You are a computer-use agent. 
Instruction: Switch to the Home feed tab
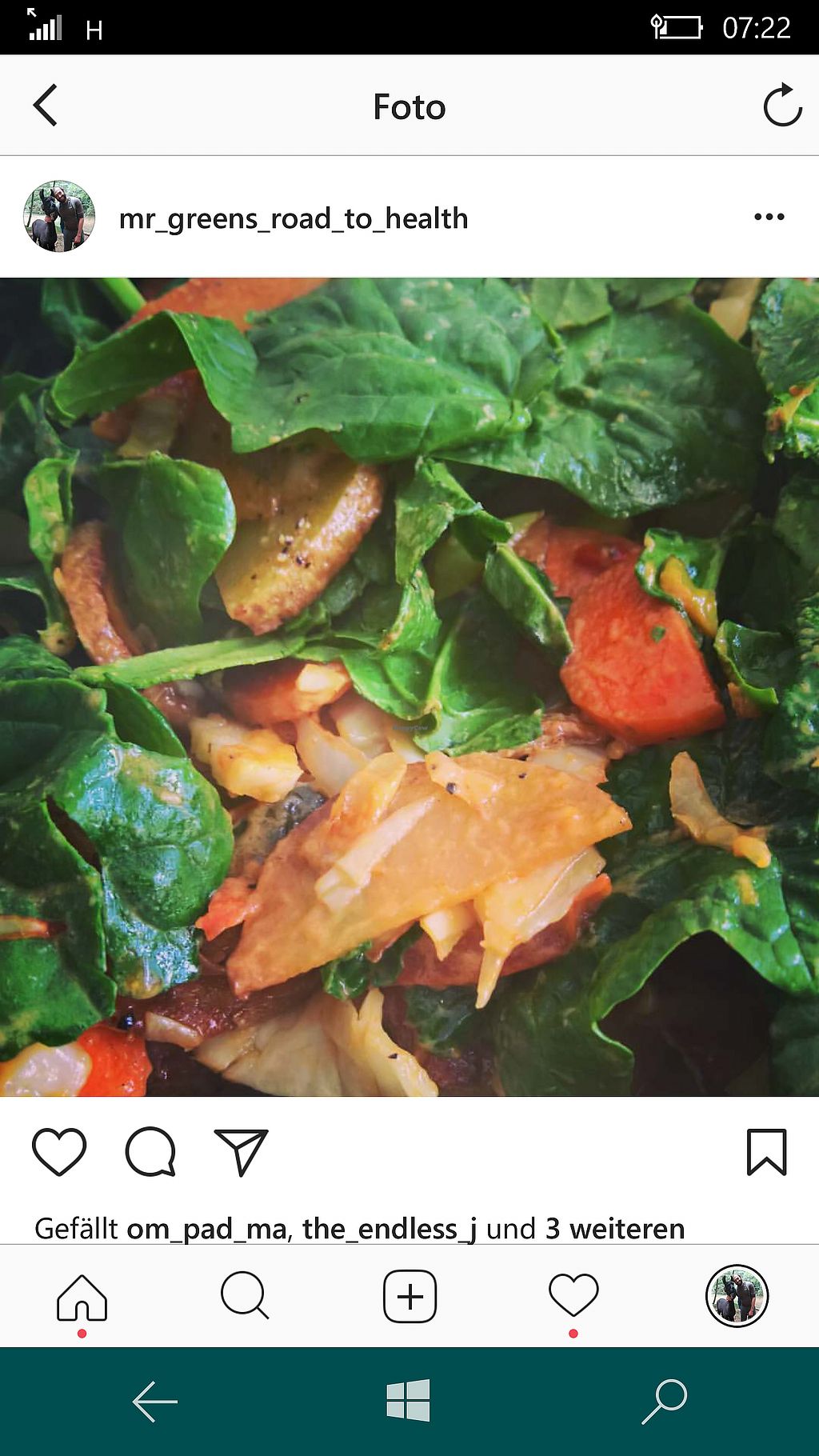(82, 1297)
